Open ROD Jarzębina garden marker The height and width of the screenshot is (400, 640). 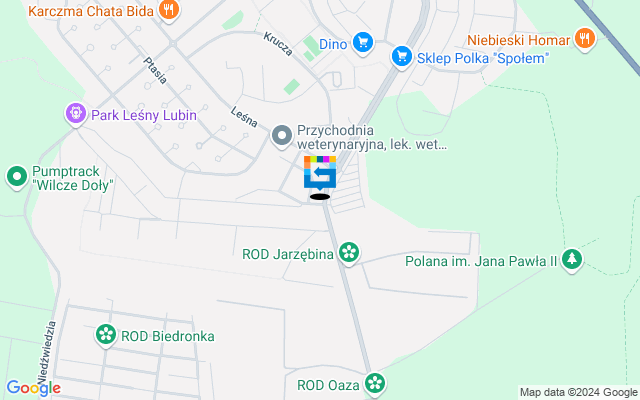[x=348, y=253]
